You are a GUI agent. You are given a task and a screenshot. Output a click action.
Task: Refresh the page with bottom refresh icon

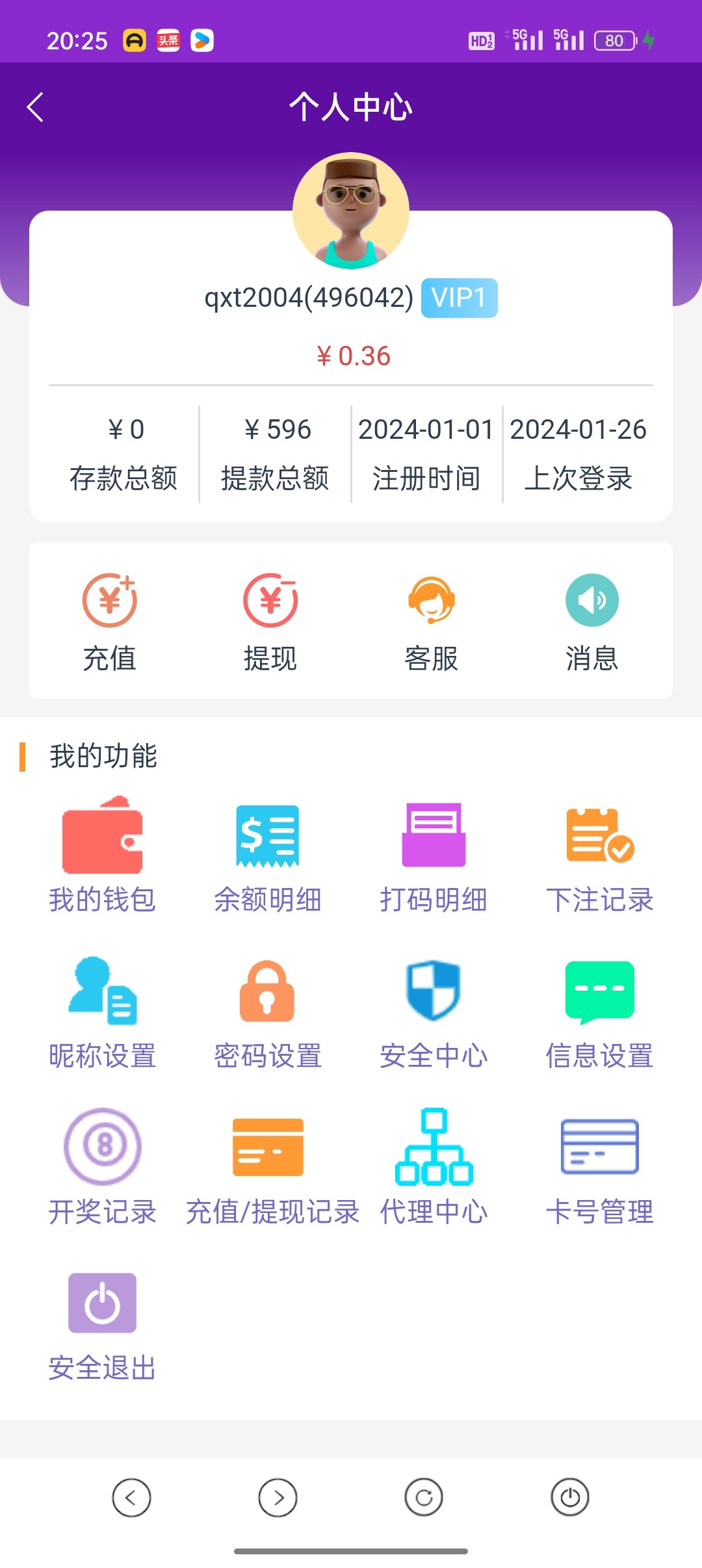coord(424,1497)
